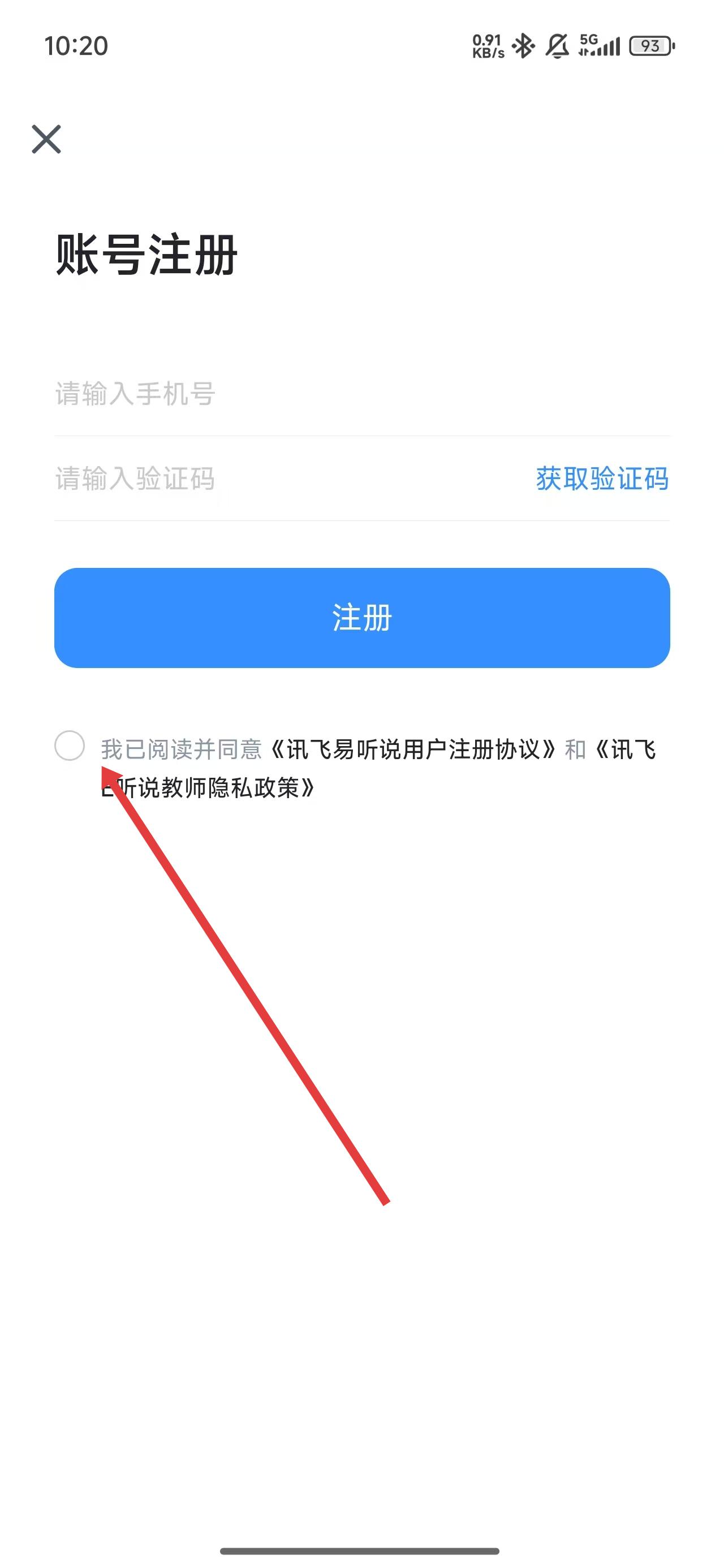Viewport: 724px width, 1568px height.
Task: Check the agreement consent circle
Action: tap(70, 746)
